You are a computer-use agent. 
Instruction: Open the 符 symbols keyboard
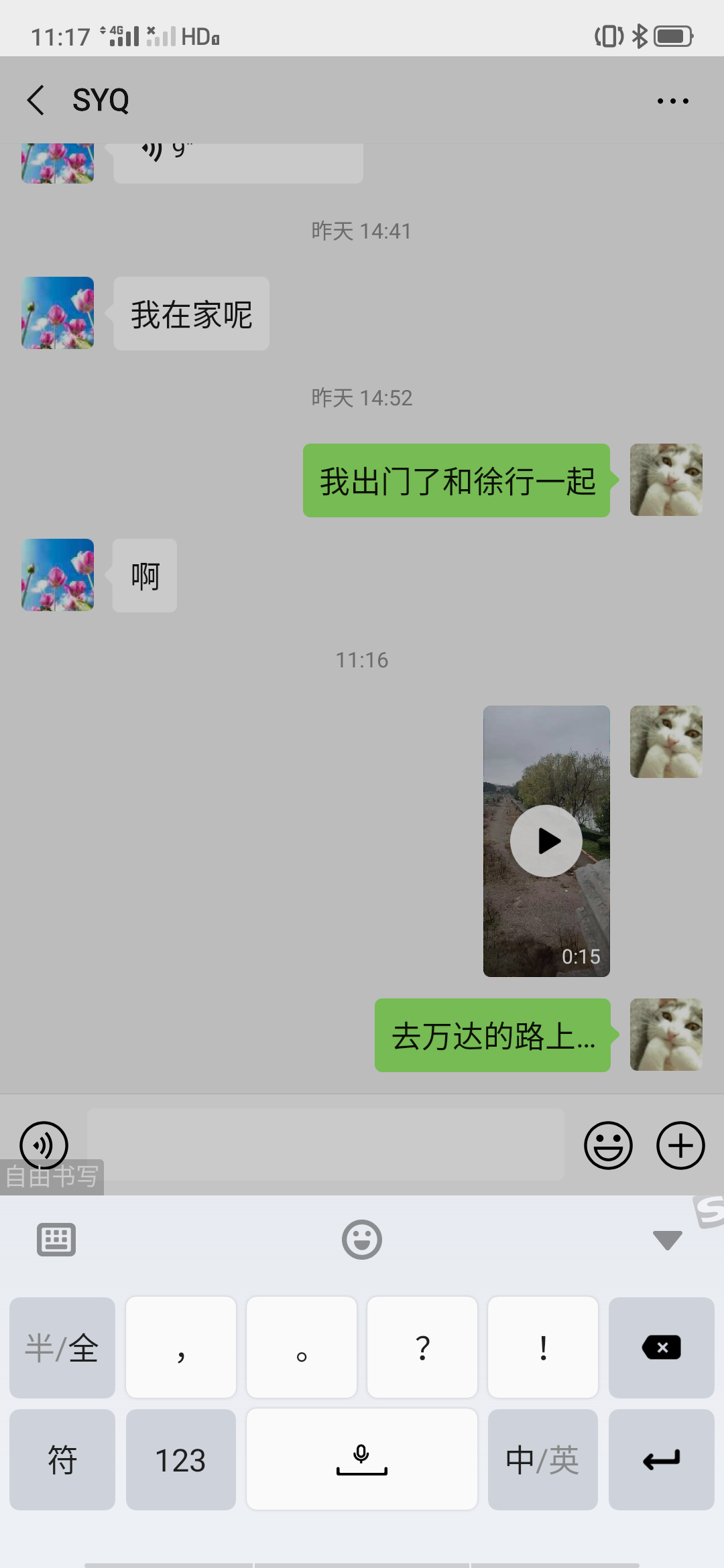pos(62,1459)
